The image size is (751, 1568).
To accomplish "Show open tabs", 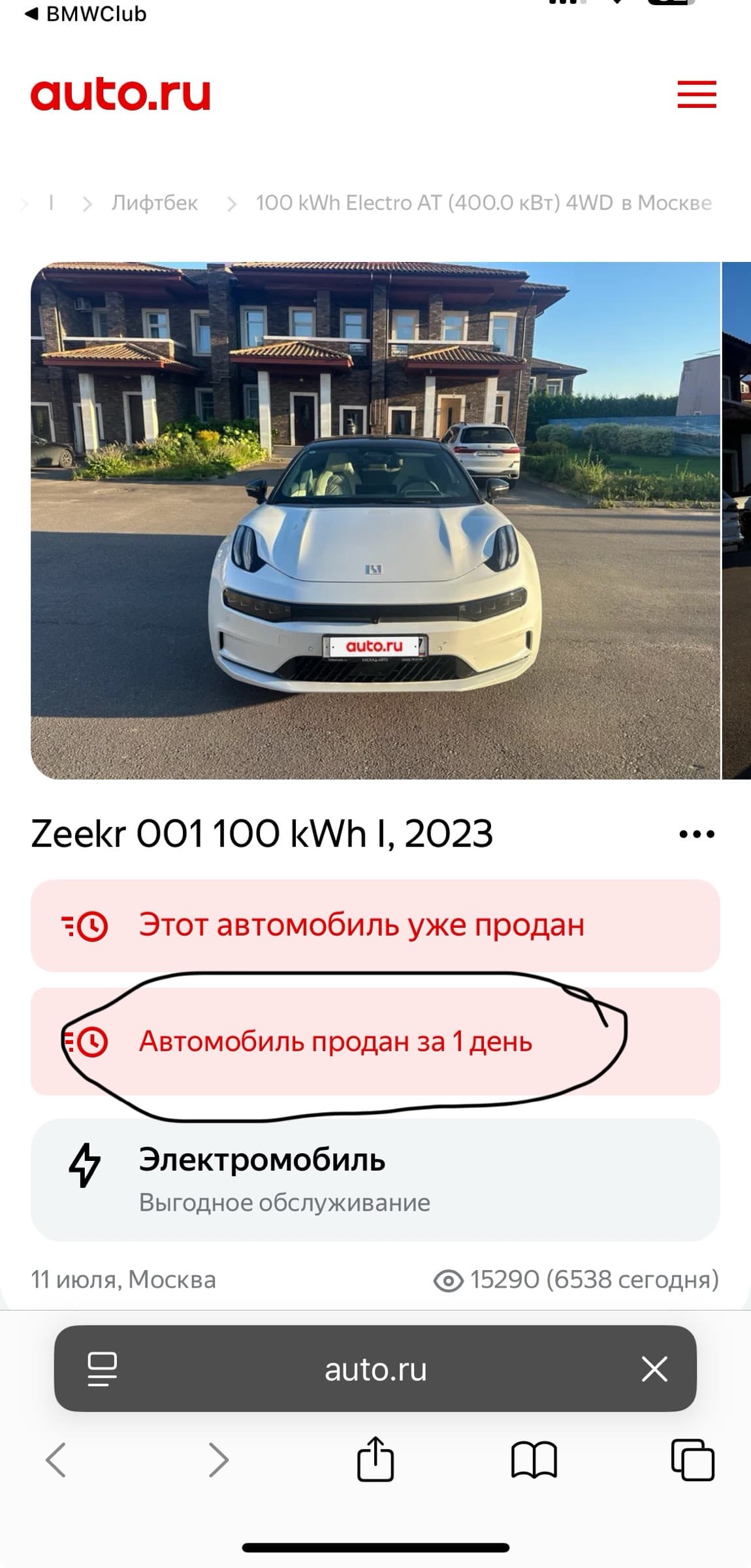I will [693, 1460].
